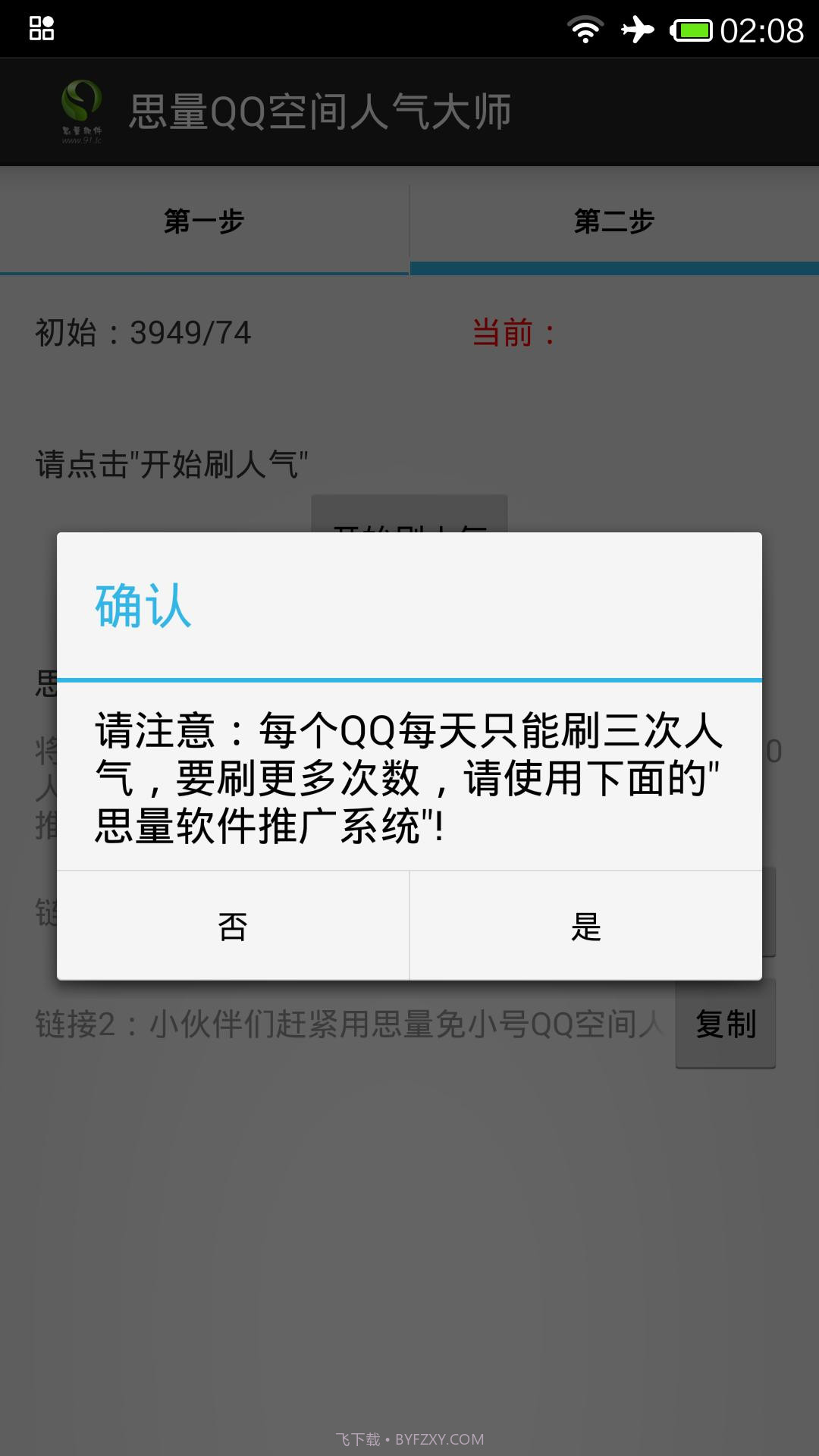Switch to the 第一步 tab
This screenshot has width=819, height=1456.
[x=205, y=221]
